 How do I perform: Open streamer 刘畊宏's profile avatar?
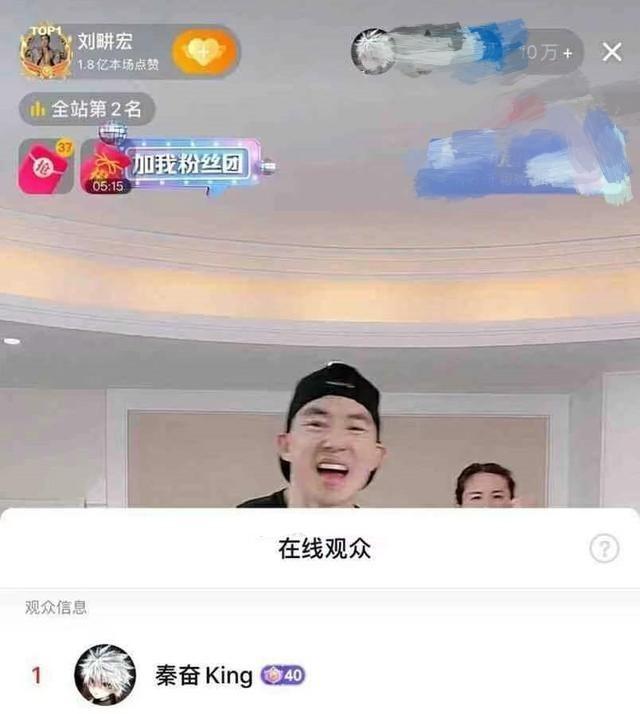pos(46,51)
